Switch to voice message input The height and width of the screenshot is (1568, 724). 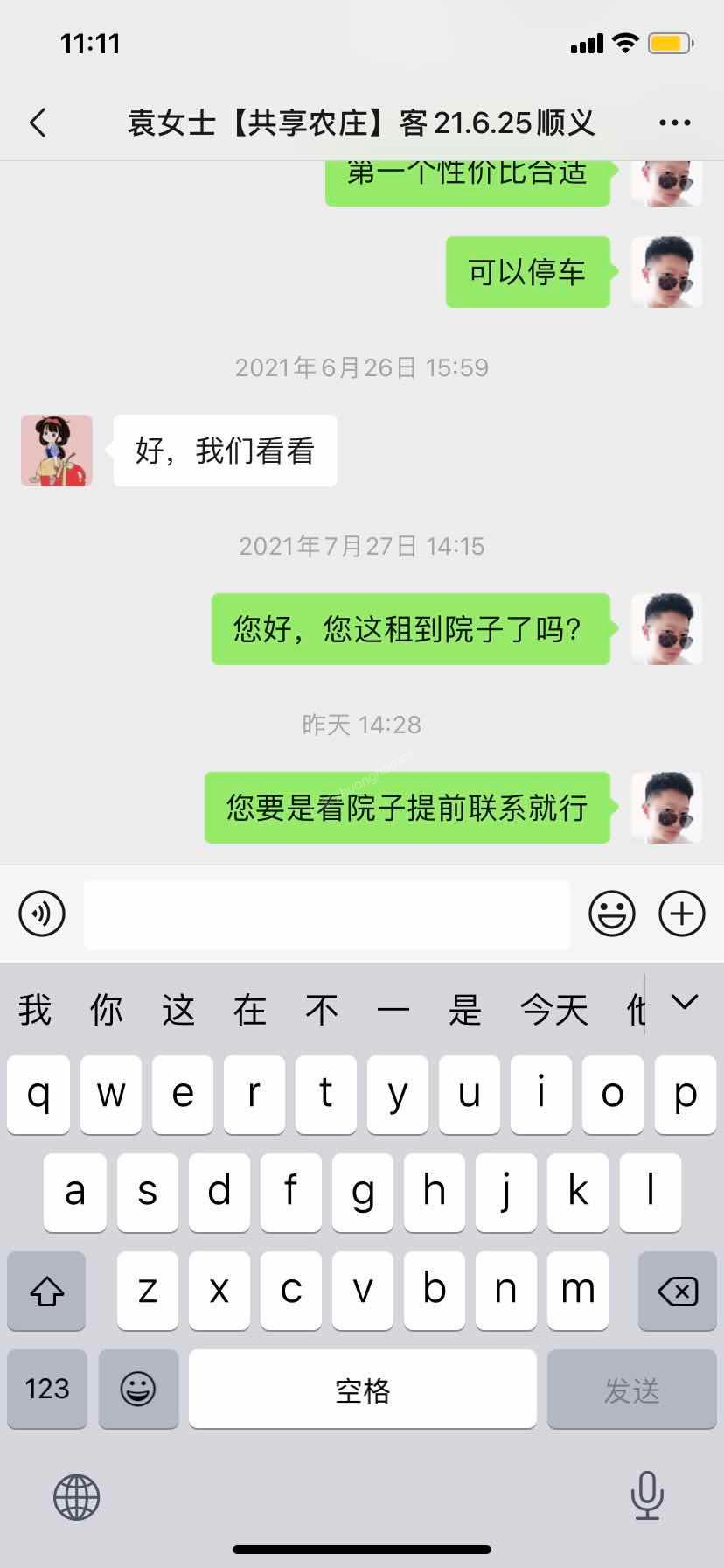pos(42,913)
